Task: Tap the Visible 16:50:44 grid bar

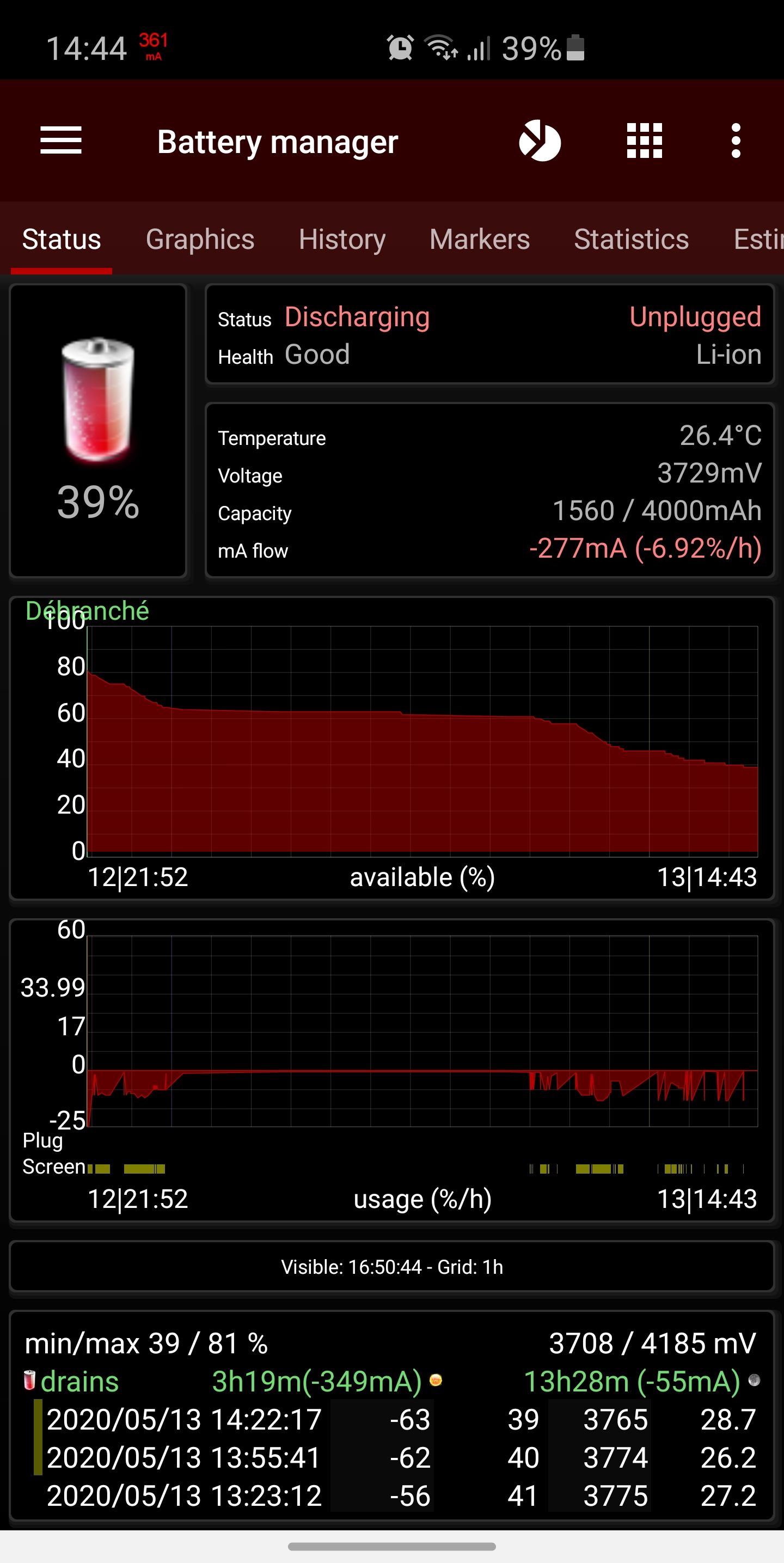Action: click(x=392, y=1267)
